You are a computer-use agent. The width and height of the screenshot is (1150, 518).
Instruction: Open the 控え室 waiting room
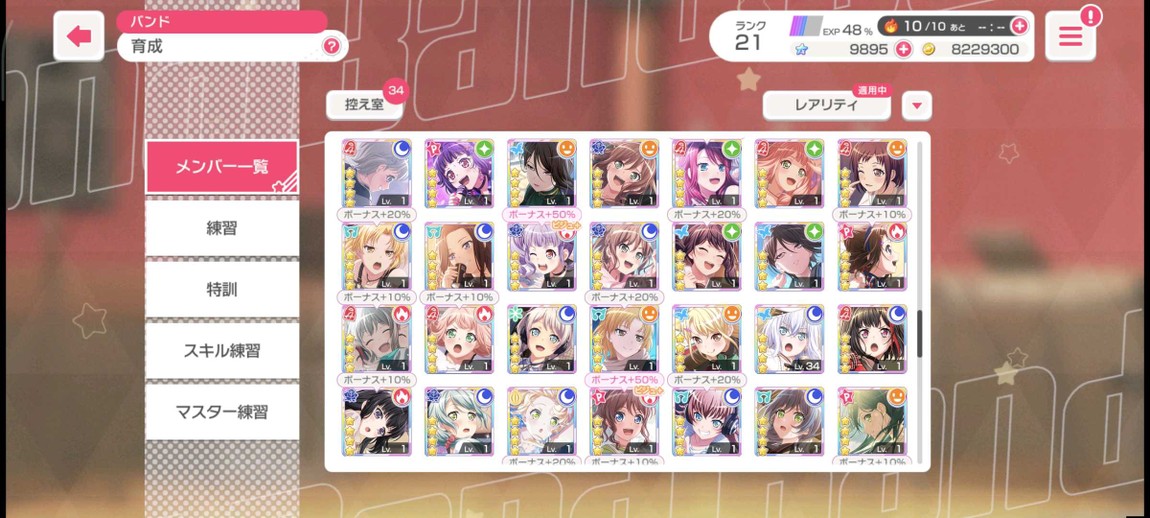pos(364,104)
